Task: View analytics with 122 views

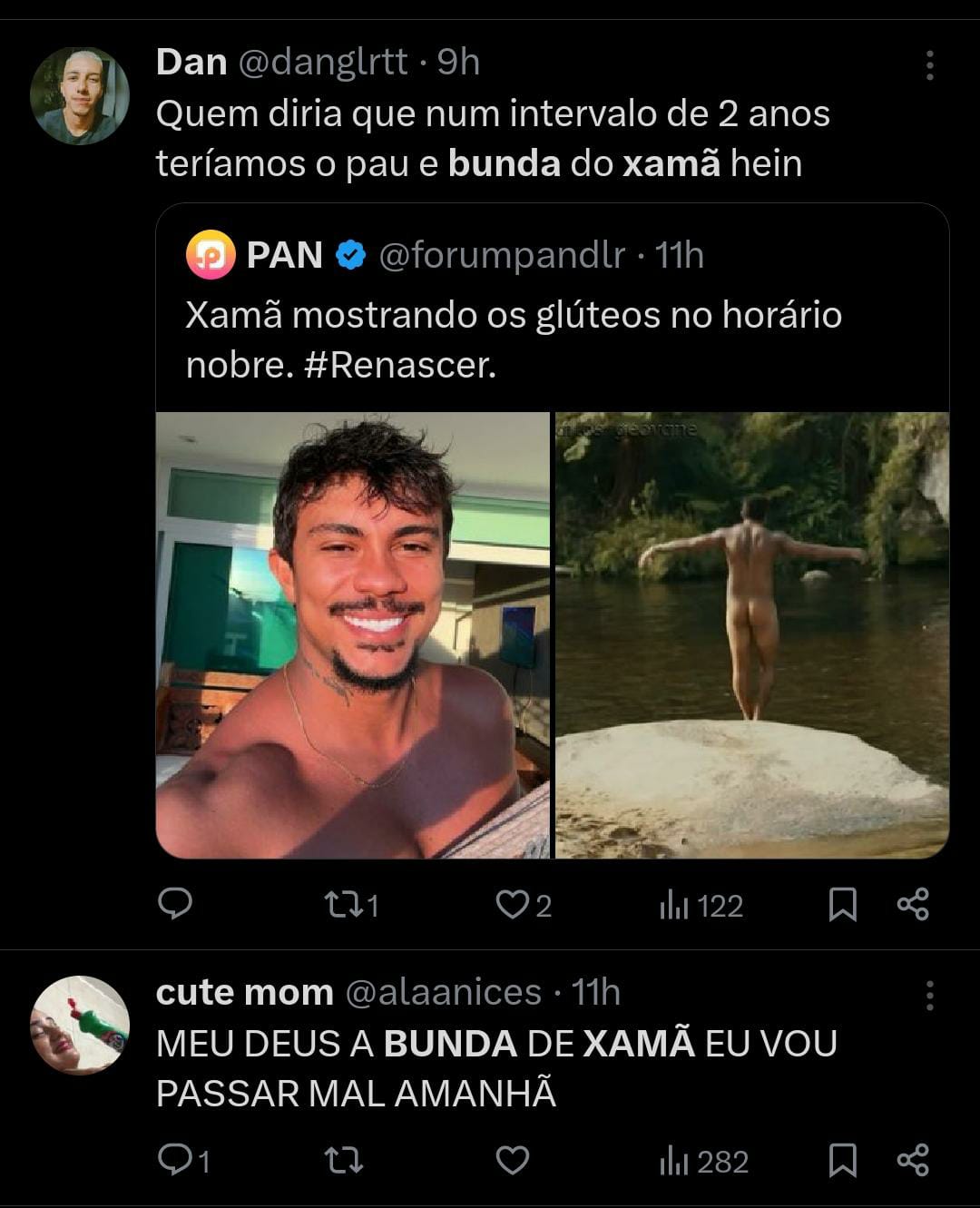Action: click(x=701, y=905)
